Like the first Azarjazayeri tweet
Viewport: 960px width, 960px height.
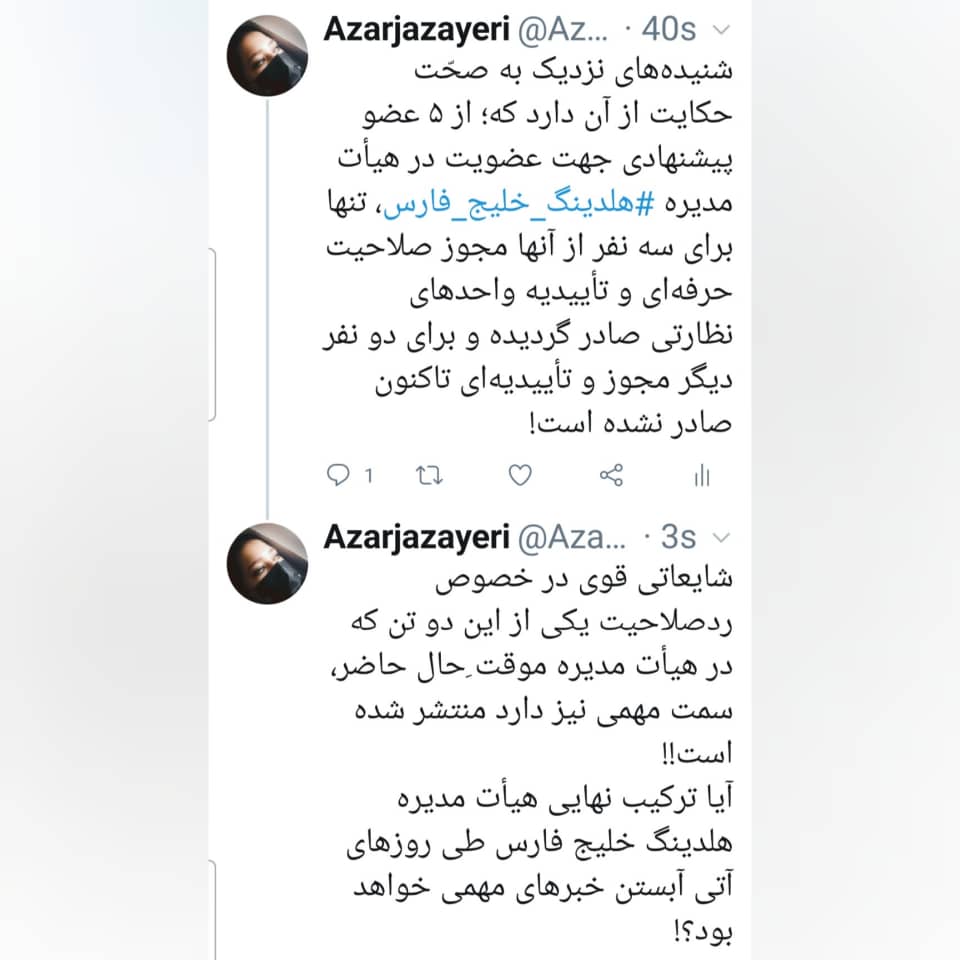pos(520,475)
